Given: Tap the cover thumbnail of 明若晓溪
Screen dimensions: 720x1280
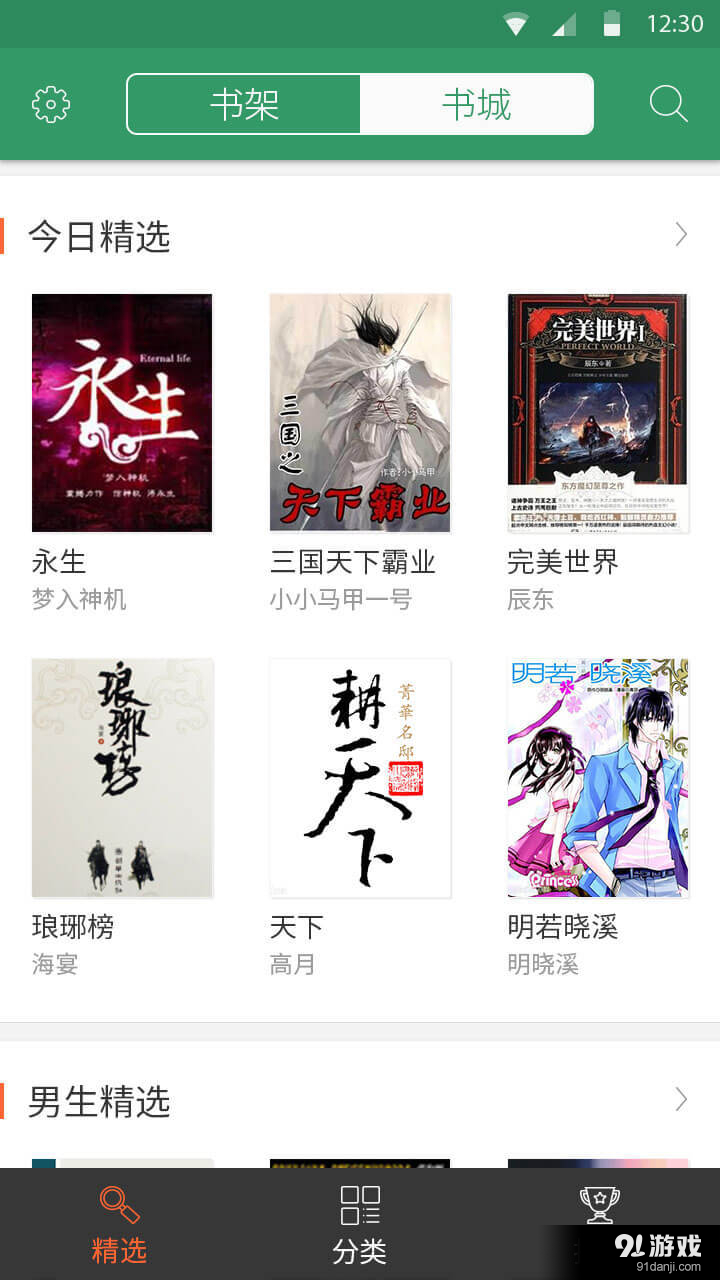Looking at the screenshot, I should [x=597, y=779].
